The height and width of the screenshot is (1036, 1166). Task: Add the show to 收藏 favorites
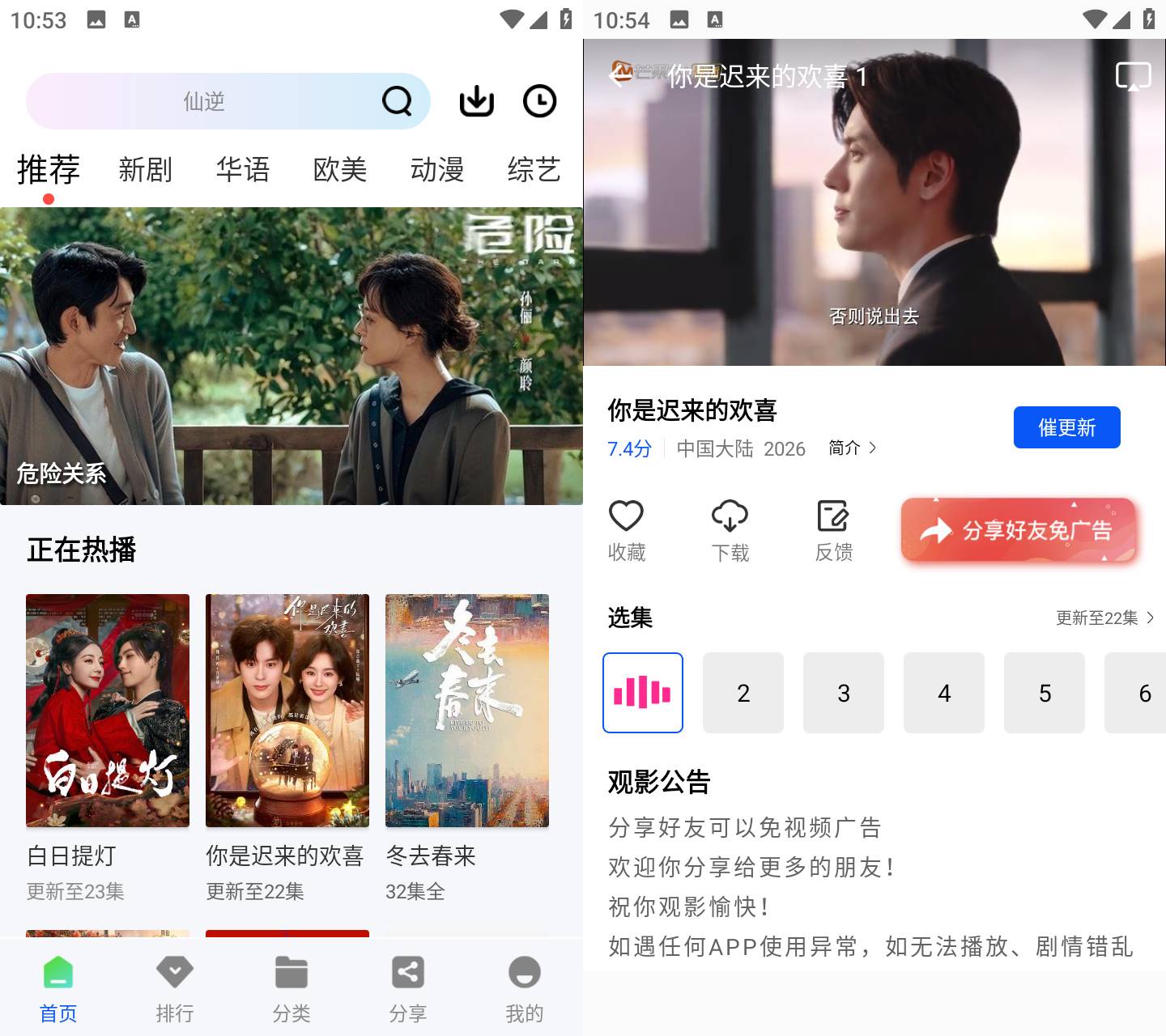pos(626,530)
